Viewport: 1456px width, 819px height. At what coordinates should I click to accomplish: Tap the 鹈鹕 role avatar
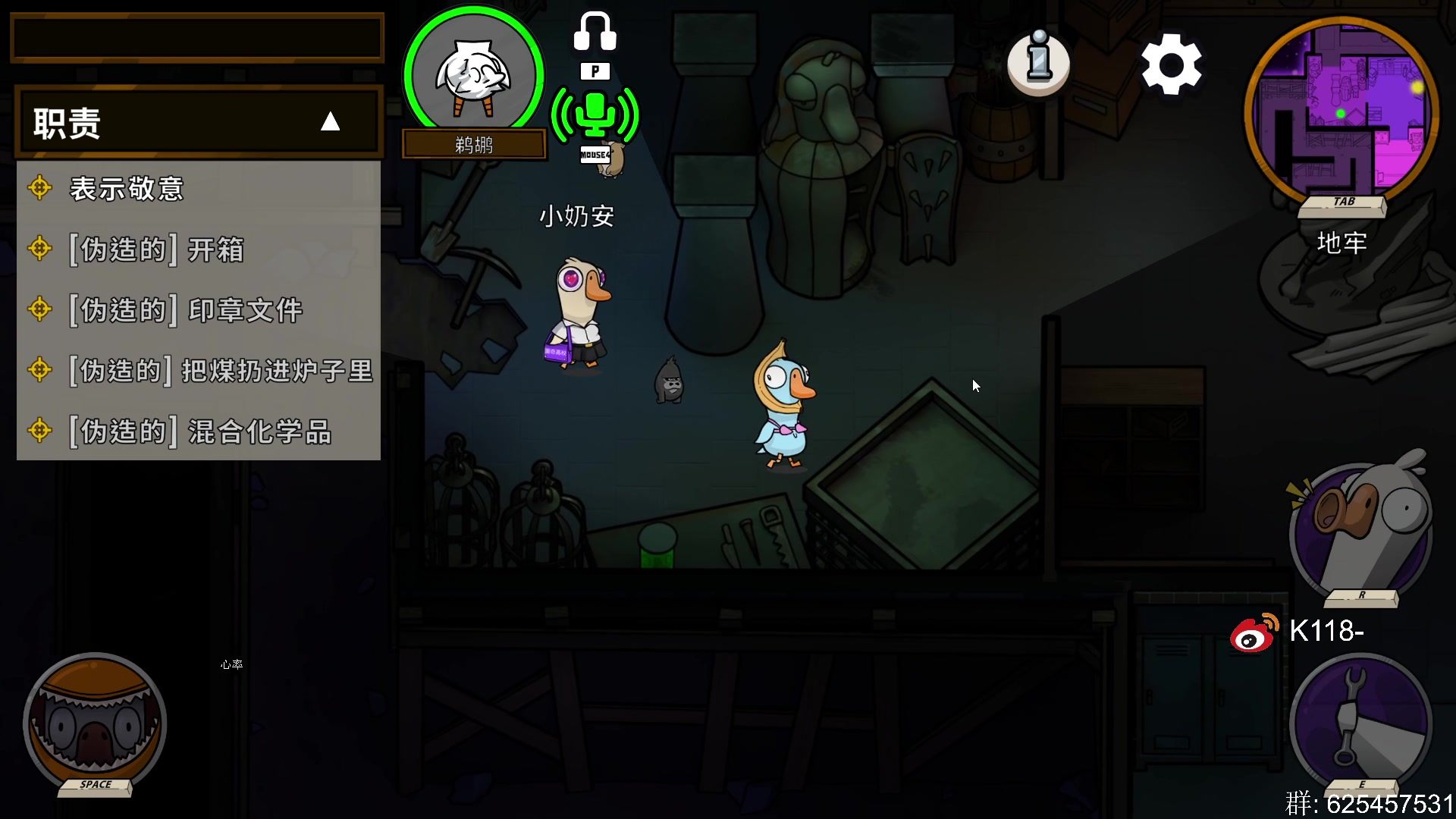473,77
